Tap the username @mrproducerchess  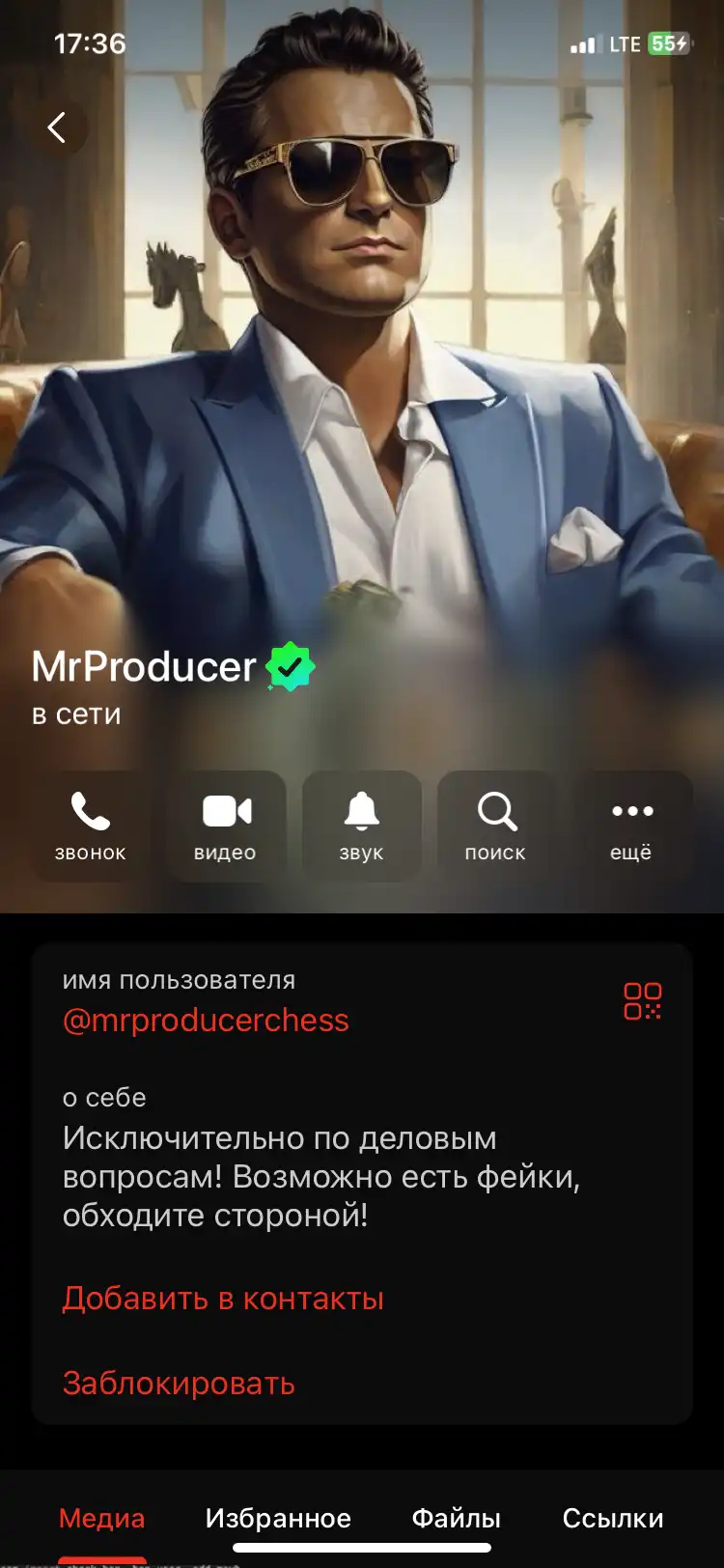click(x=206, y=1021)
